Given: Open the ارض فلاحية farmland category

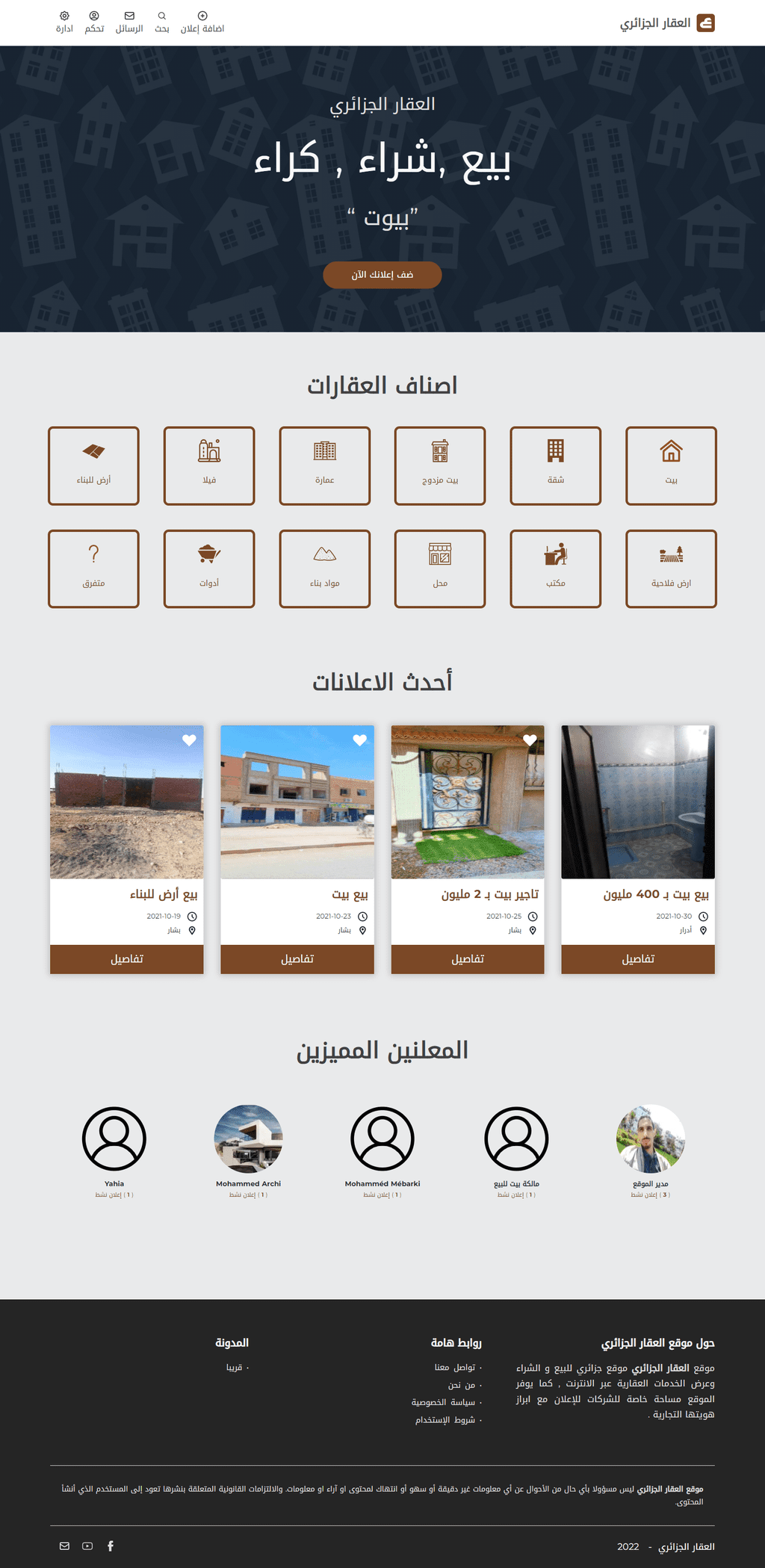Looking at the screenshot, I should point(671,568).
